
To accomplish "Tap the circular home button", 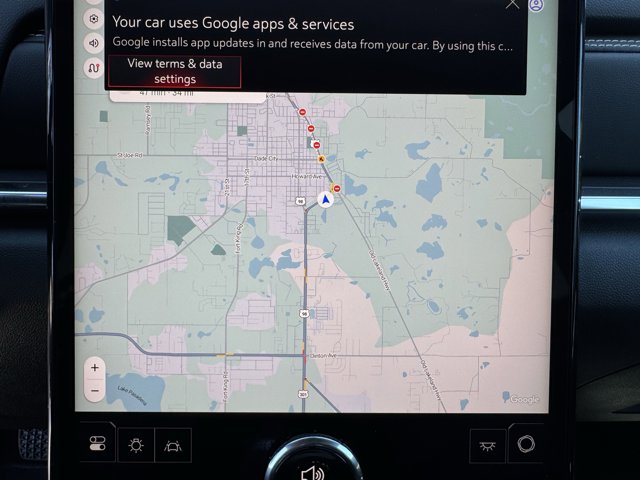I will pos(526,444).
